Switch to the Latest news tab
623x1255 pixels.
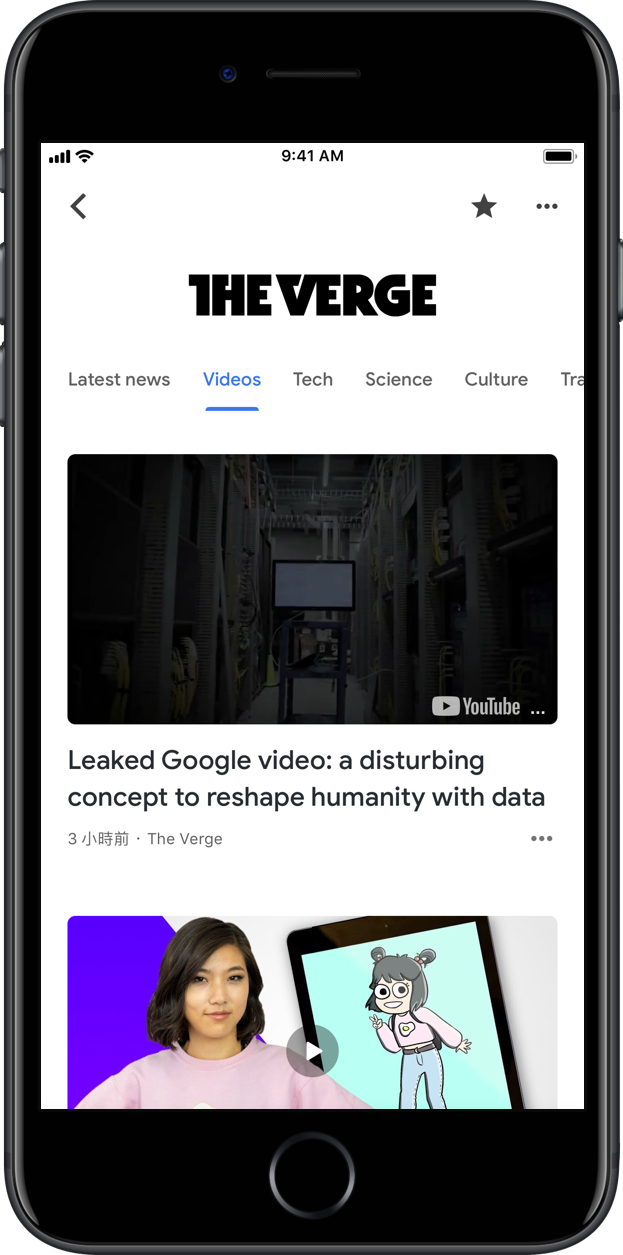(x=119, y=380)
